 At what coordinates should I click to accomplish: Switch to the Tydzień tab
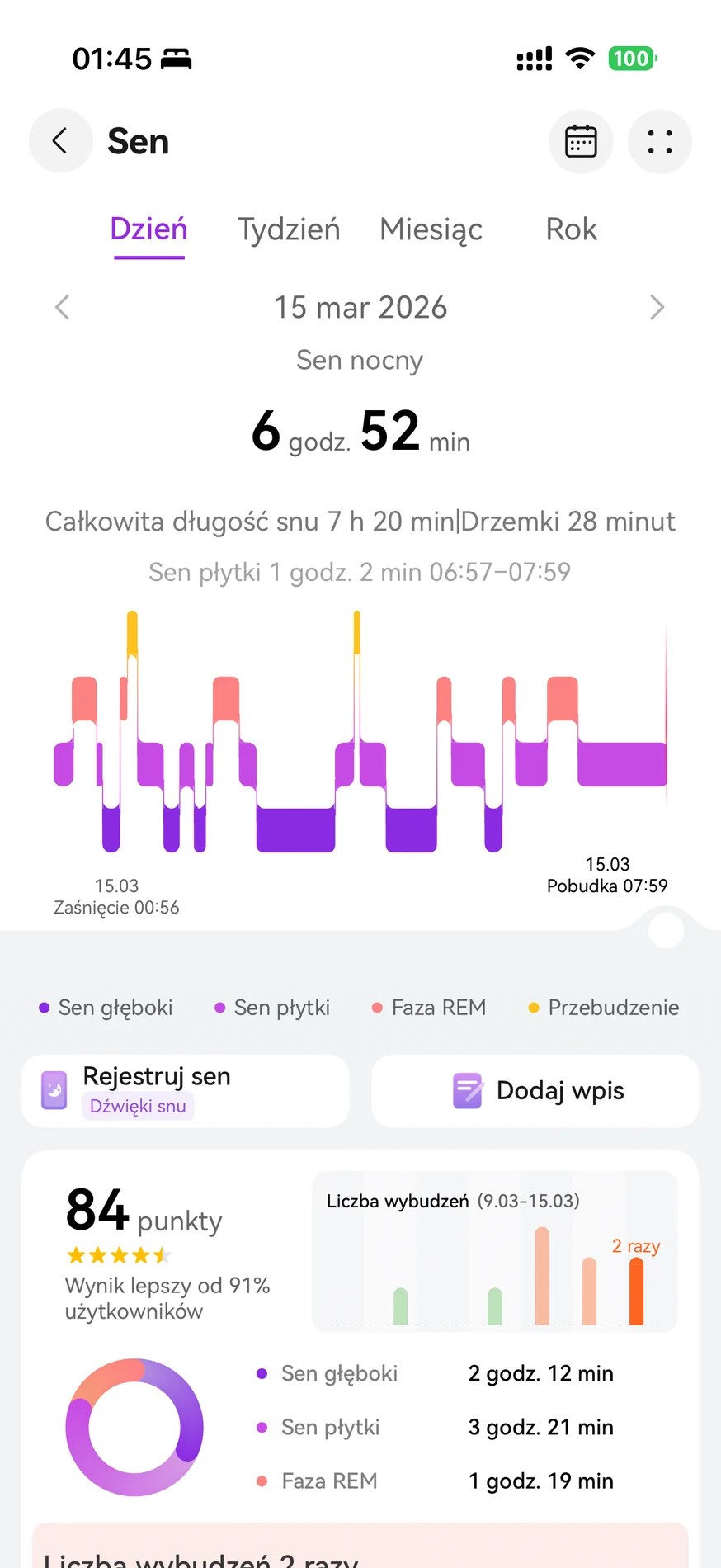(x=289, y=229)
